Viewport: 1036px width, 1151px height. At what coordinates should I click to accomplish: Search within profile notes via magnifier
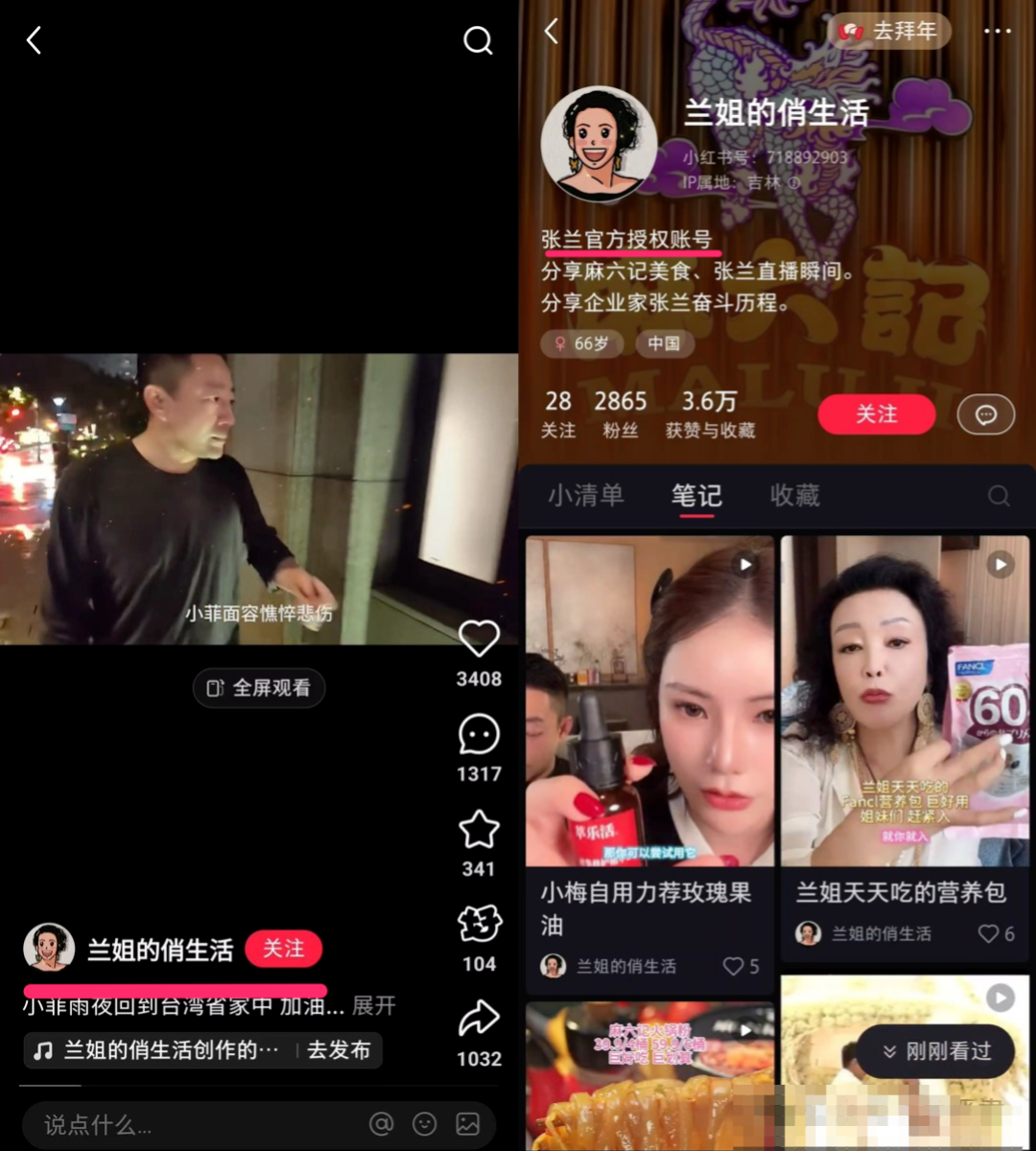[1000, 496]
